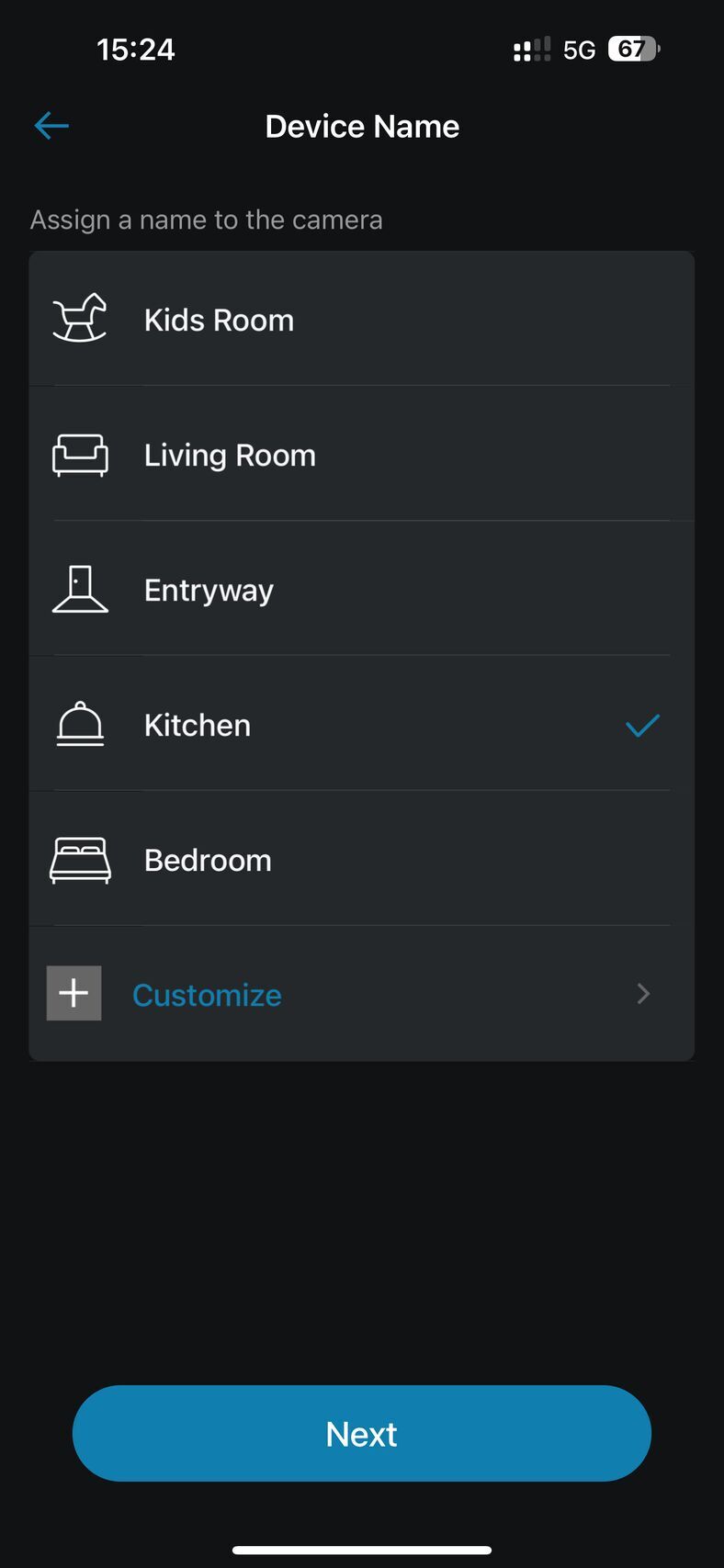The image size is (724, 1568).
Task: Go back using the arrow icon
Action: (51, 126)
